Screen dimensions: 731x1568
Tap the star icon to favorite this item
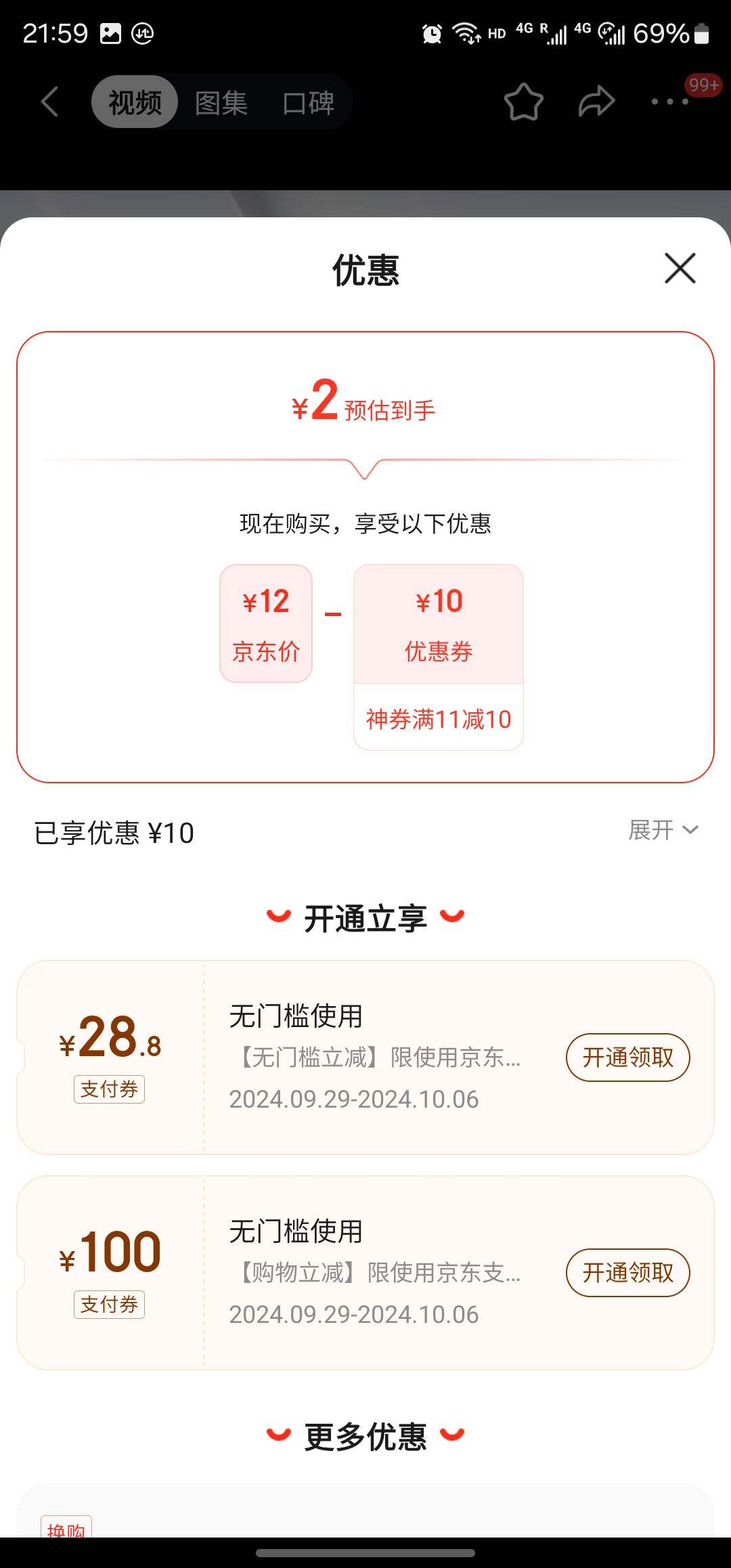tap(525, 102)
